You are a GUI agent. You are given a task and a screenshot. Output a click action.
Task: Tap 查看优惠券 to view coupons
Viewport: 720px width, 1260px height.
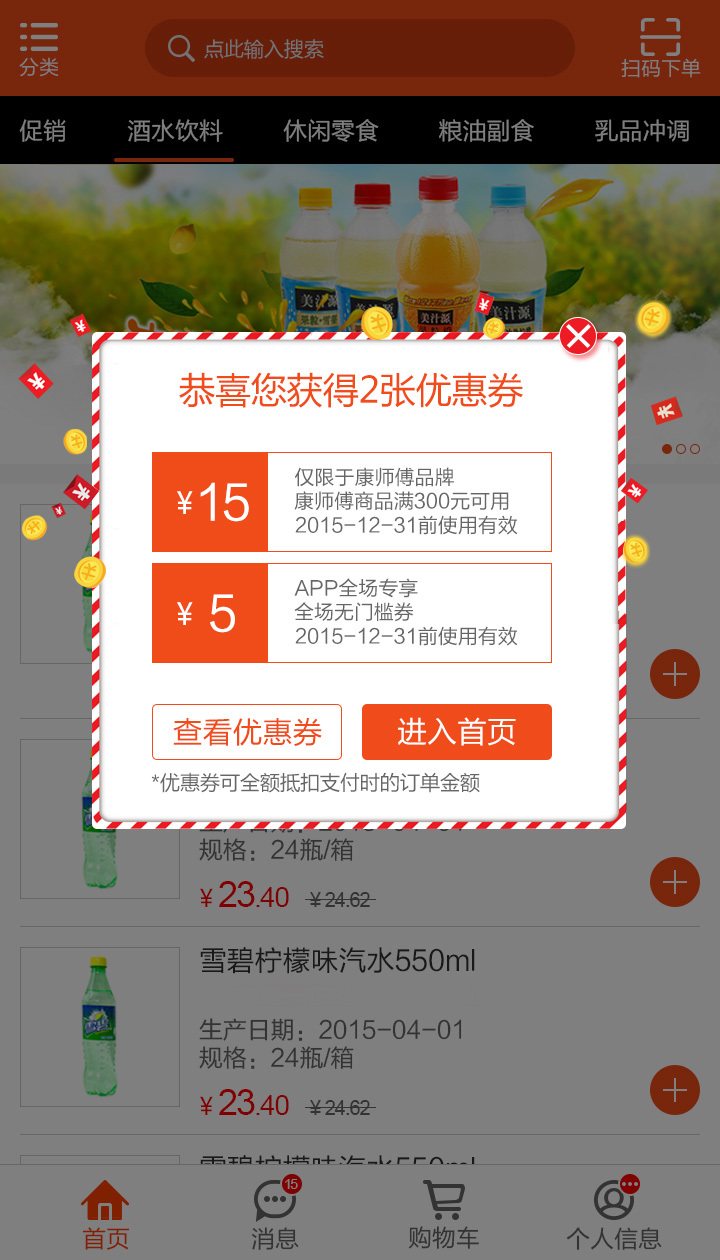point(247,732)
